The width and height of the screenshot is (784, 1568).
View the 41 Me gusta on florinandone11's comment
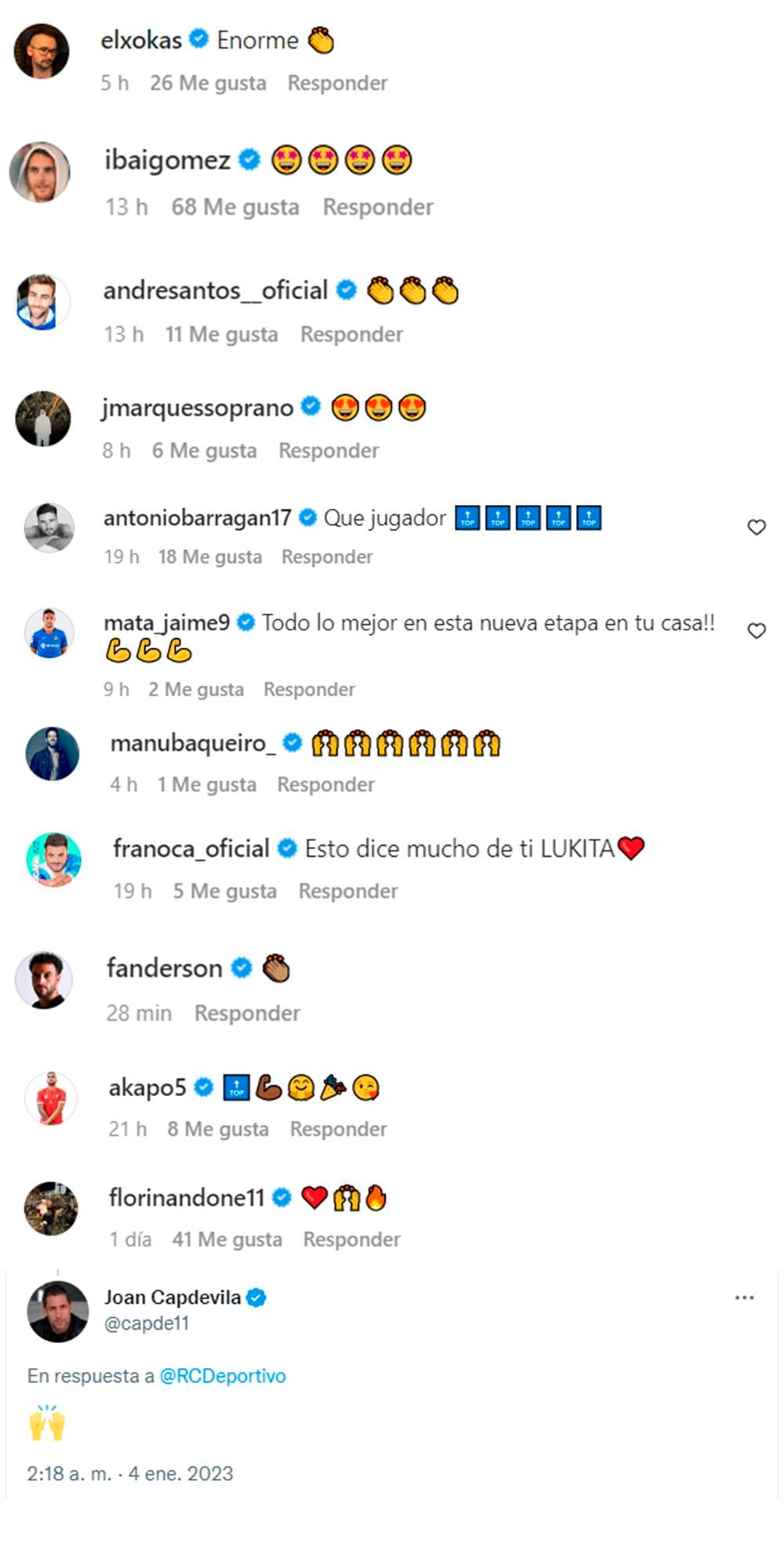pyautogui.click(x=226, y=1239)
